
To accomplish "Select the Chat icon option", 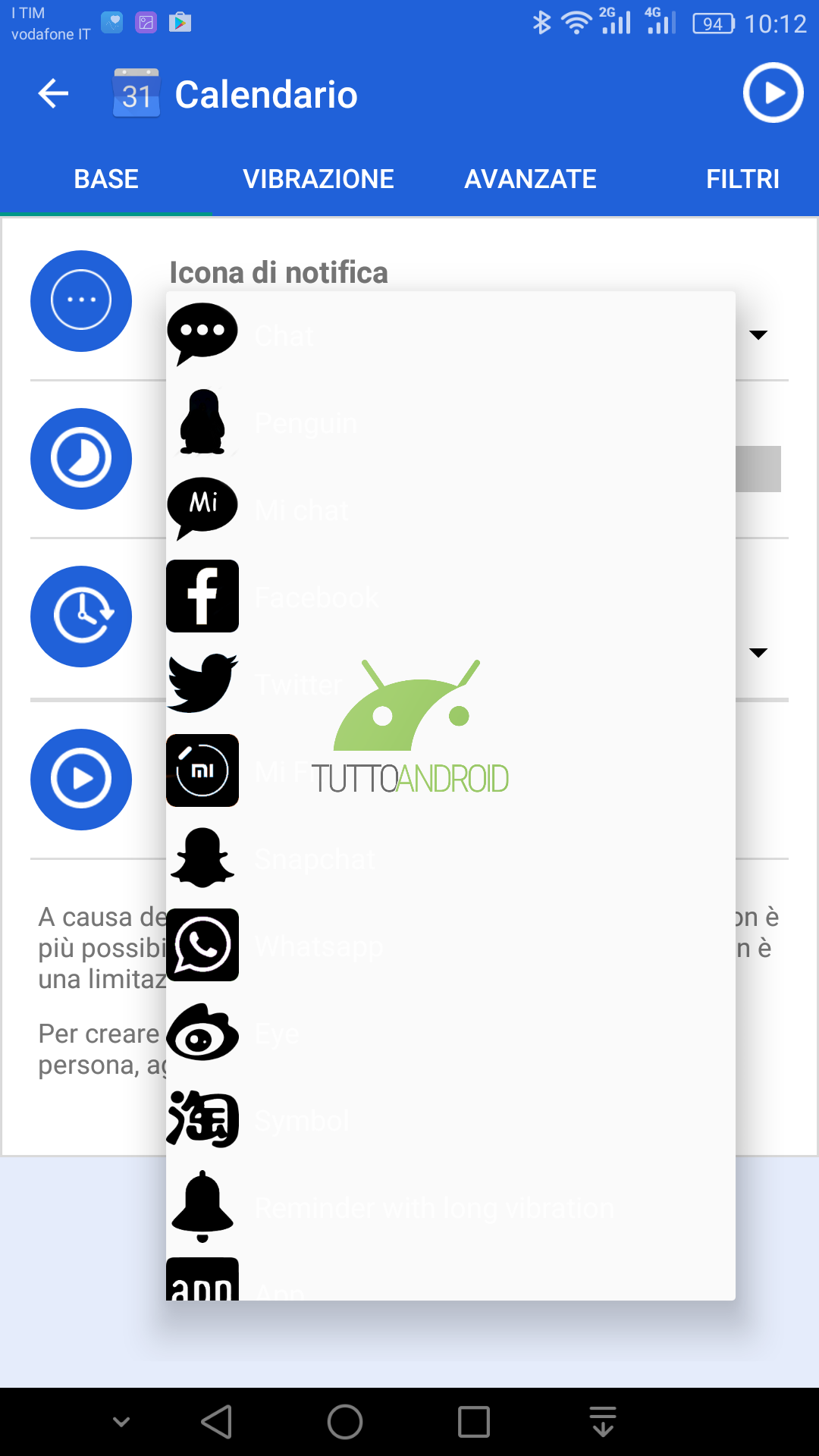I will pyautogui.click(x=450, y=335).
